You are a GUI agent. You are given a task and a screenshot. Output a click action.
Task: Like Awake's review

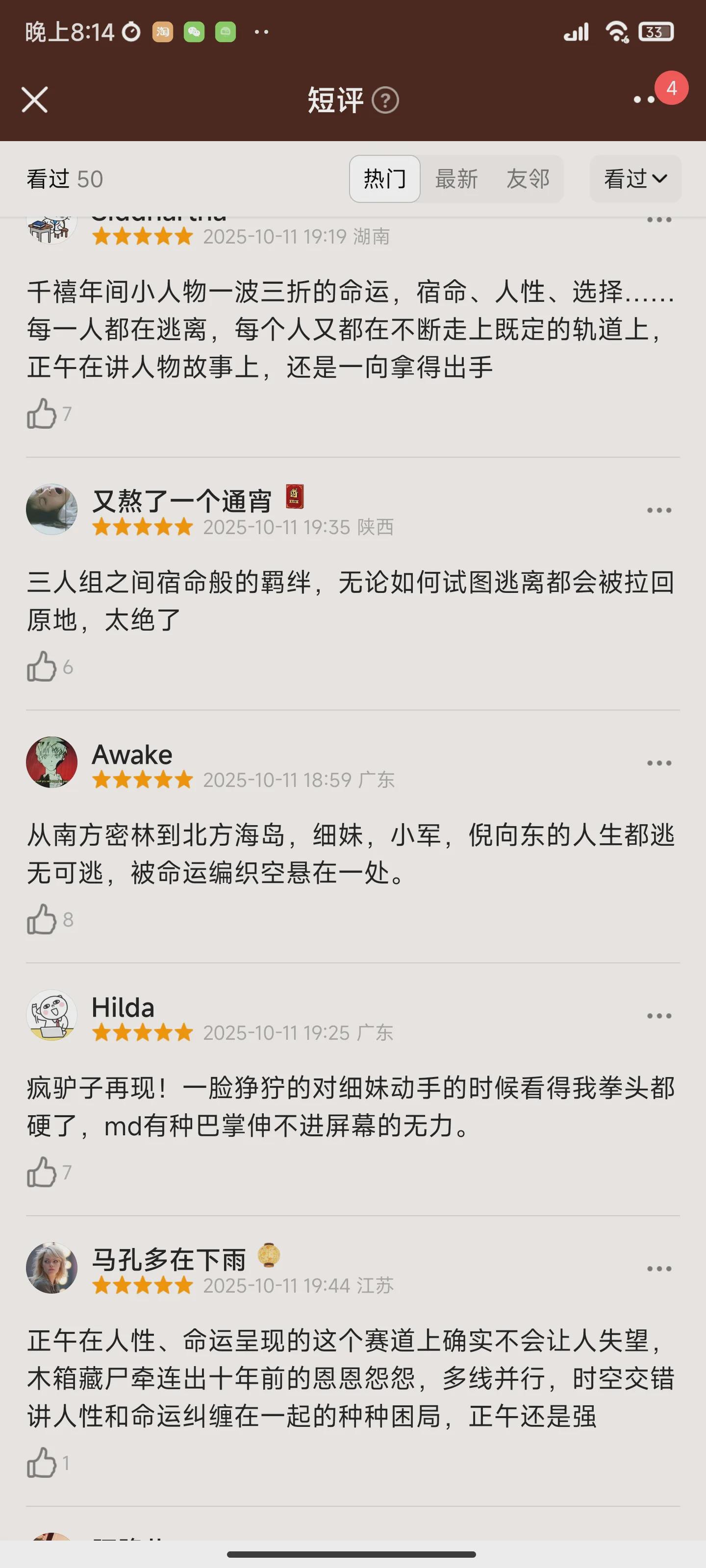[x=41, y=919]
